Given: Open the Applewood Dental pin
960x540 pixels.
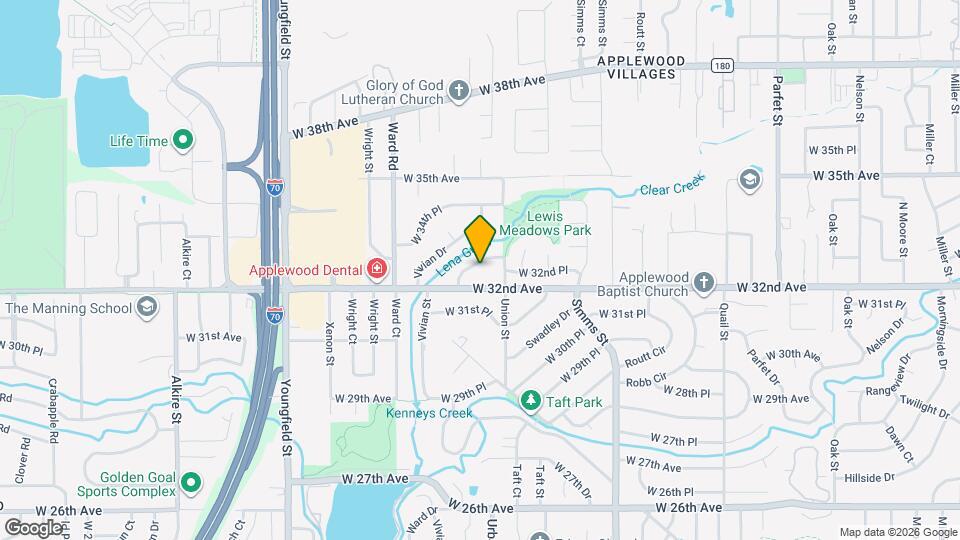Looking at the screenshot, I should tap(376, 267).
